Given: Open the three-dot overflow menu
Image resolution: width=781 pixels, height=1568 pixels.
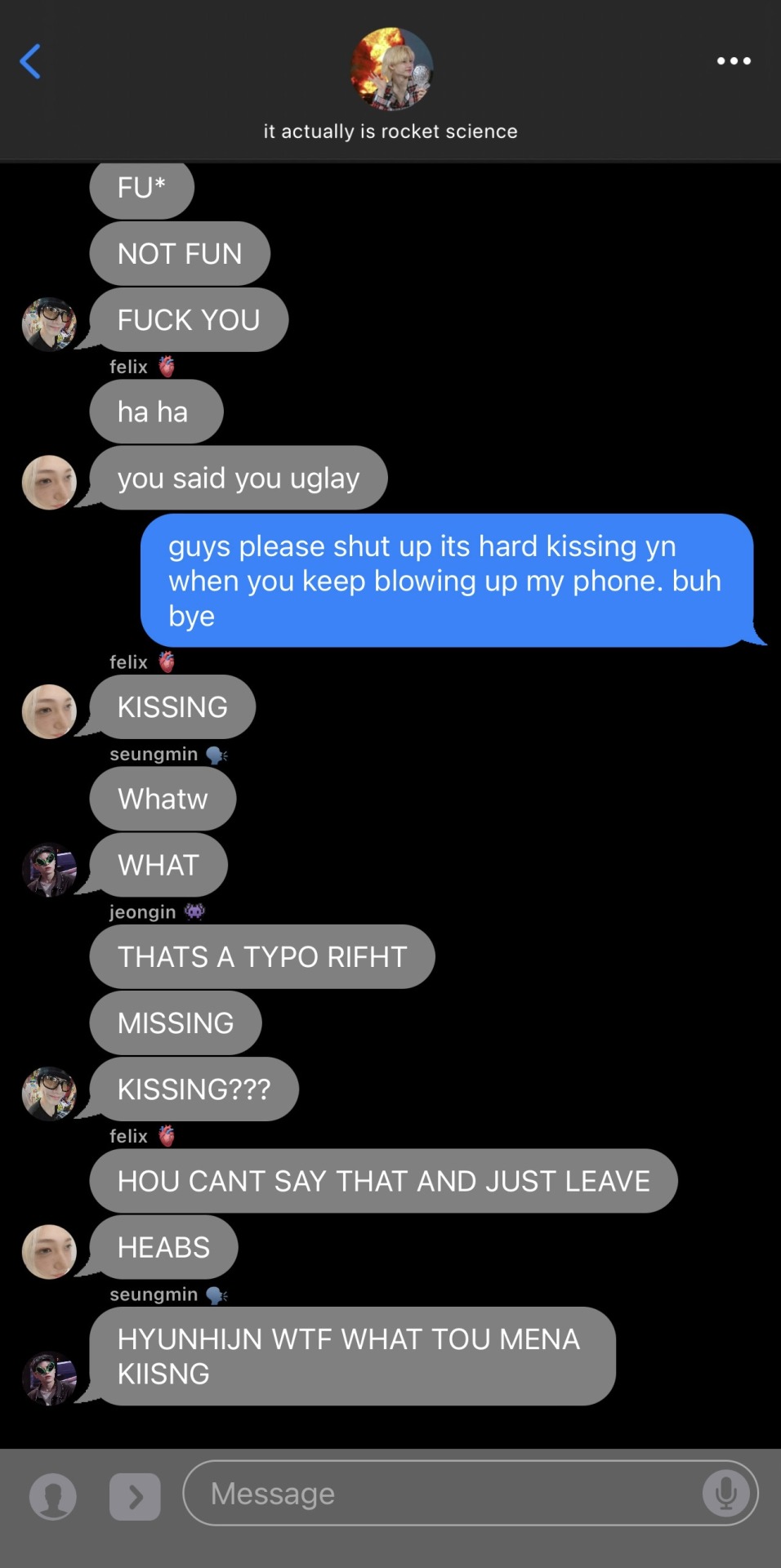Looking at the screenshot, I should click(733, 61).
